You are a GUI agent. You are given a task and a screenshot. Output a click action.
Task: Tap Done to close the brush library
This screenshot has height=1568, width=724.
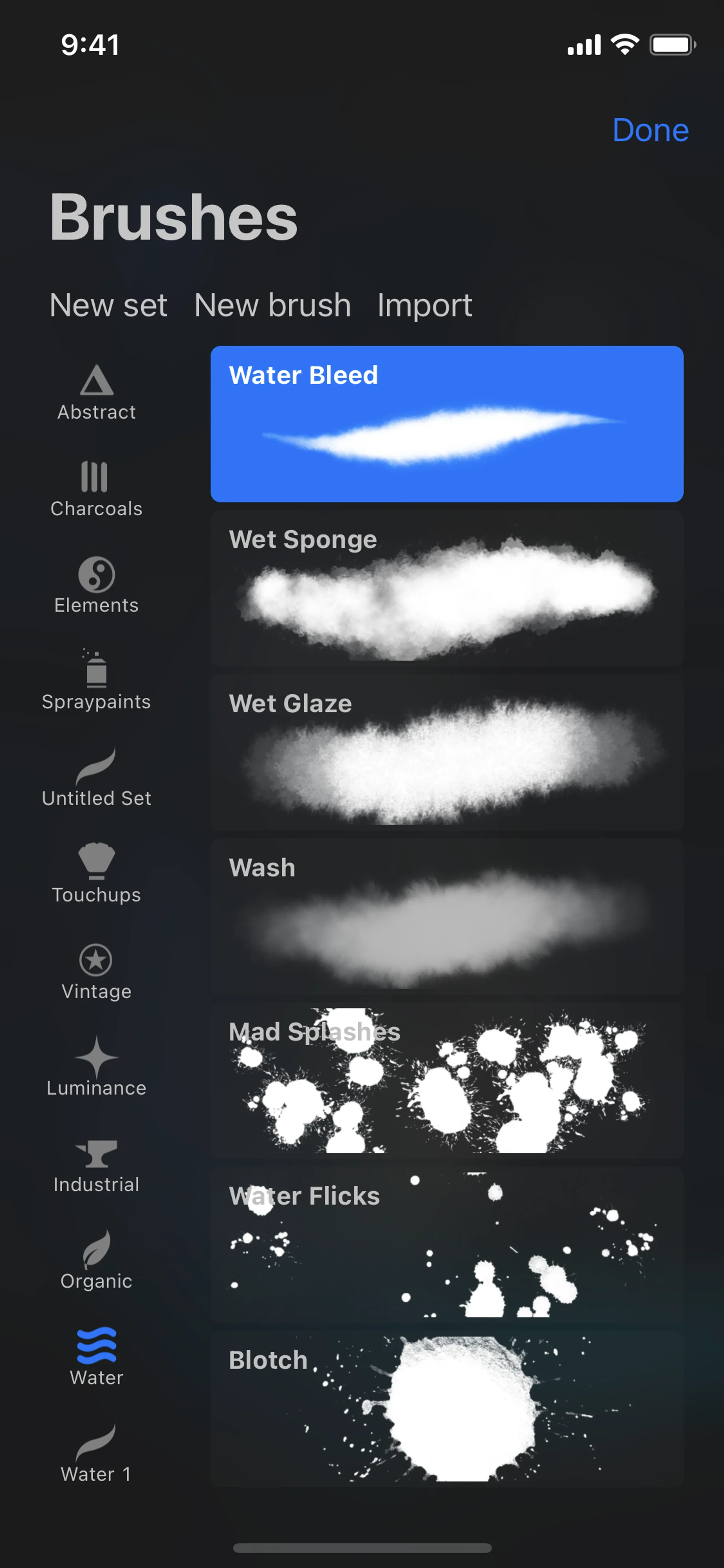coord(650,130)
